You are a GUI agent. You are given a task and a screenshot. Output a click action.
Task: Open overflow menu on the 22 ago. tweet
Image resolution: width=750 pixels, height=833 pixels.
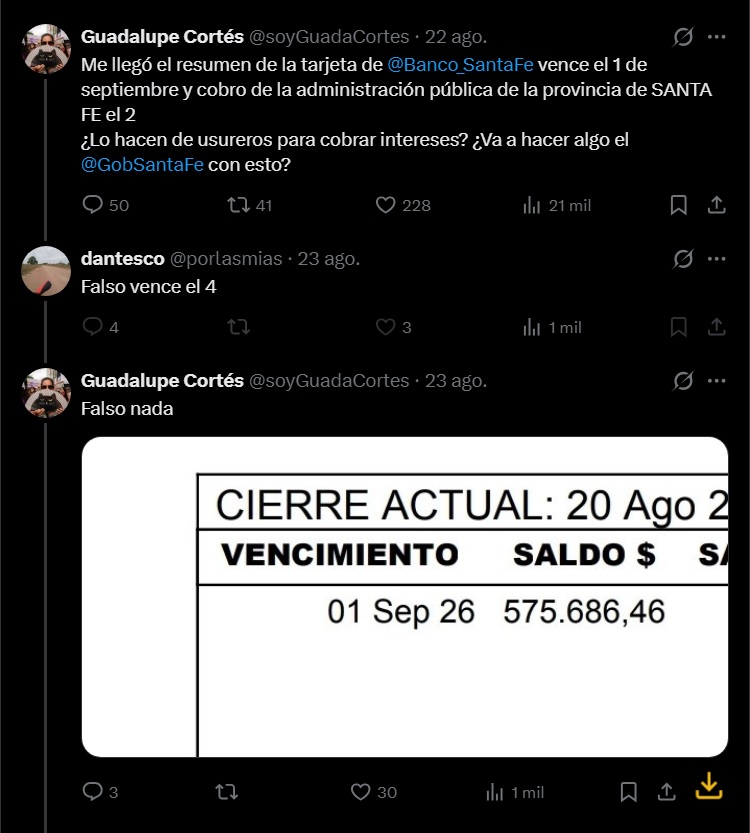tap(717, 37)
